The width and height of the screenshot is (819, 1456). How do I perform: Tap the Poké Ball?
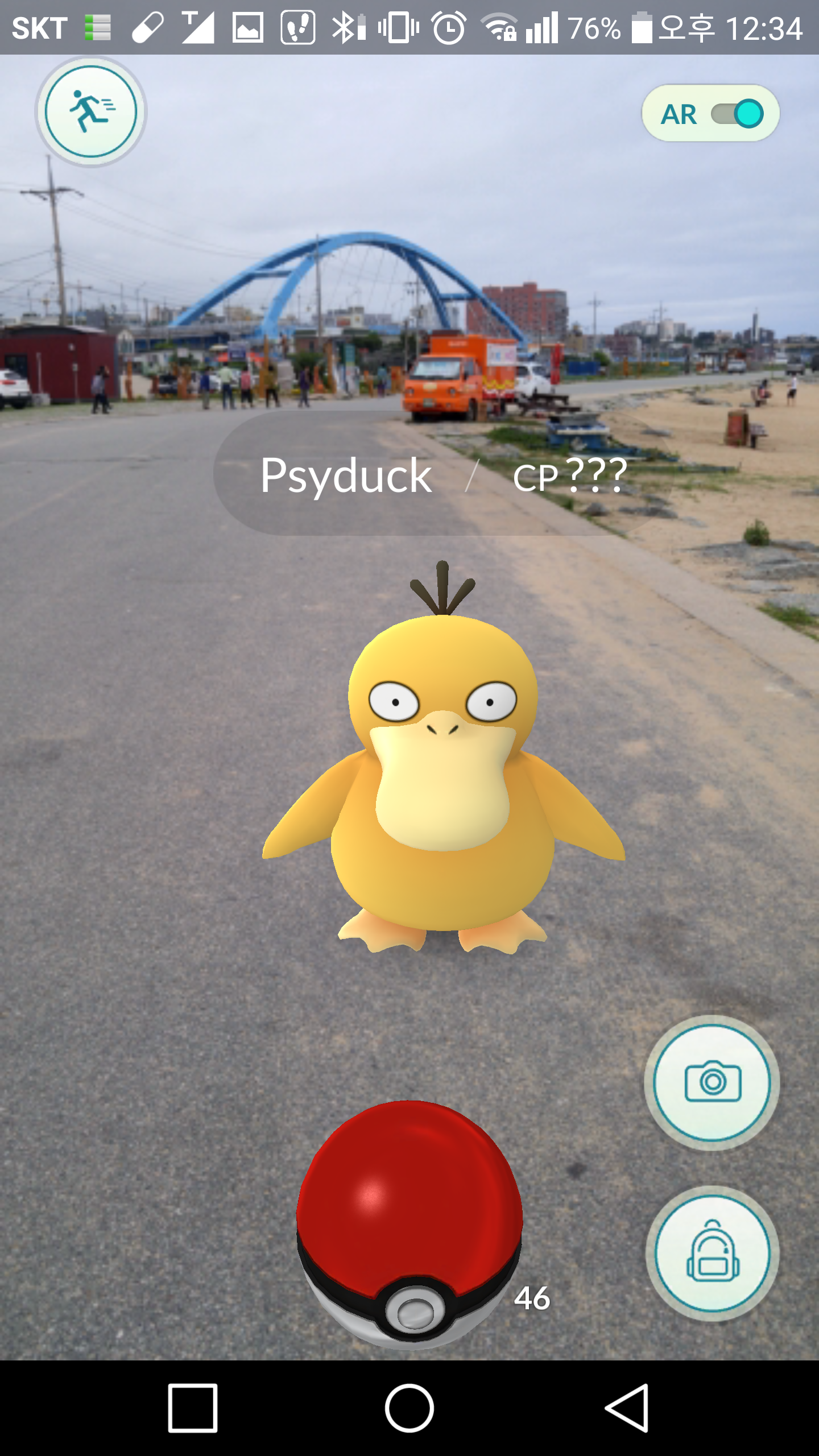(409, 1223)
